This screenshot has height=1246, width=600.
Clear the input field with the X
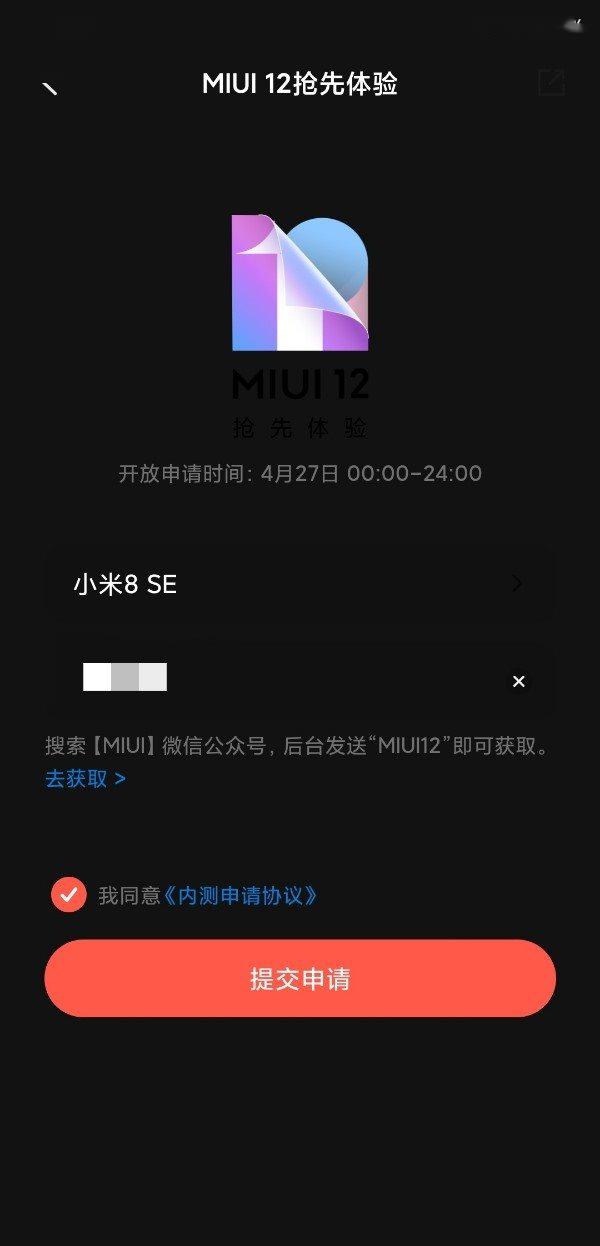(x=518, y=681)
